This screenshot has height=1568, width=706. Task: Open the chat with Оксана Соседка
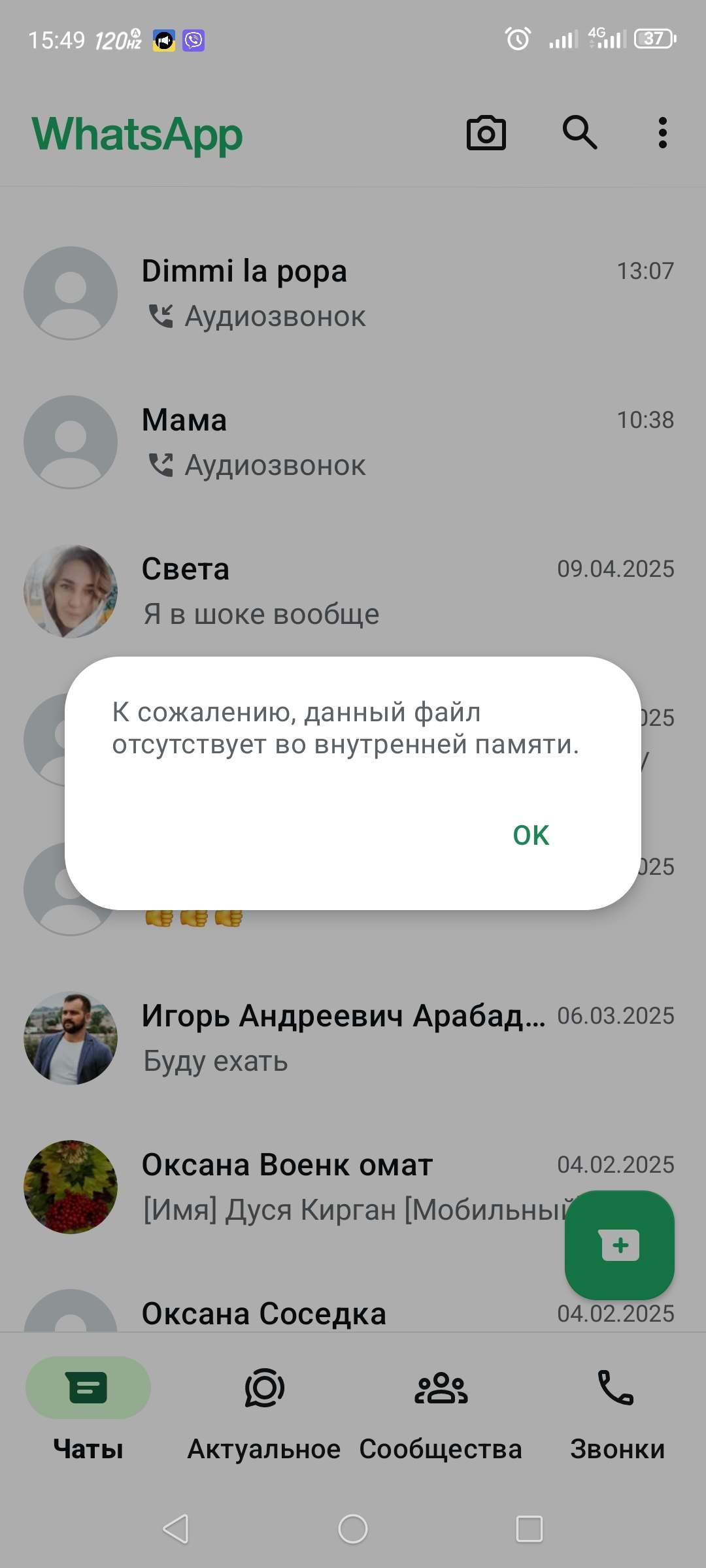(x=327, y=1313)
